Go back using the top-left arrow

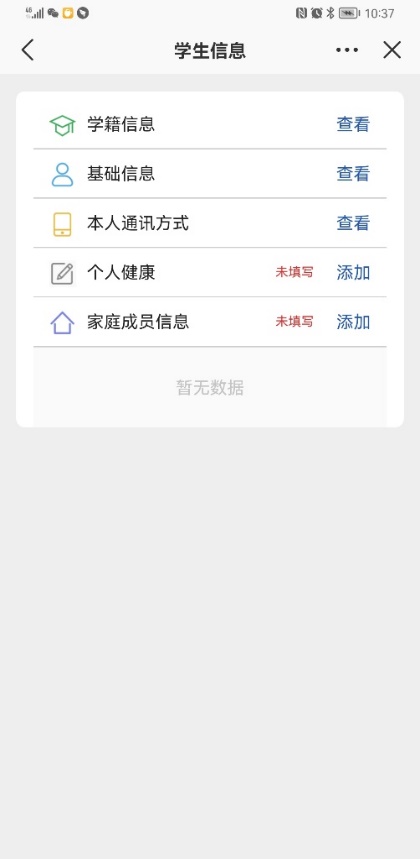click(x=28, y=50)
